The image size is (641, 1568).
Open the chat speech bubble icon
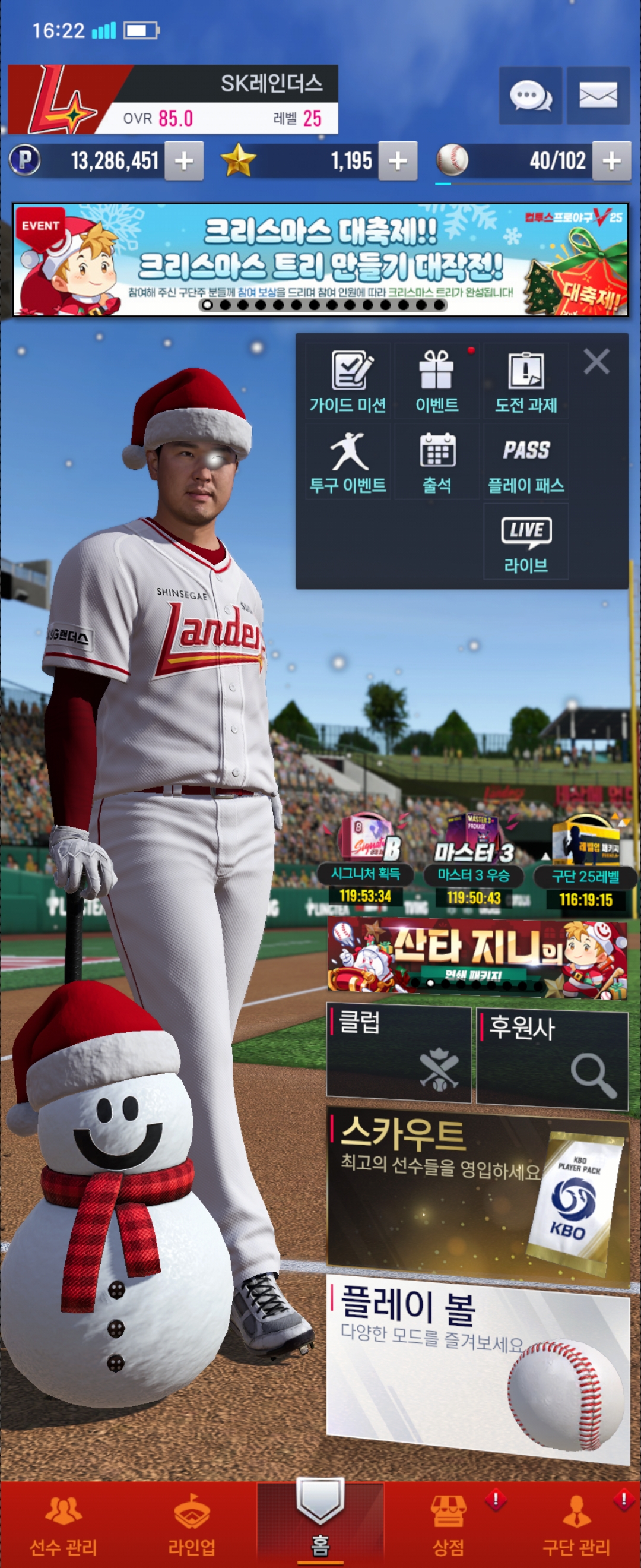(529, 96)
